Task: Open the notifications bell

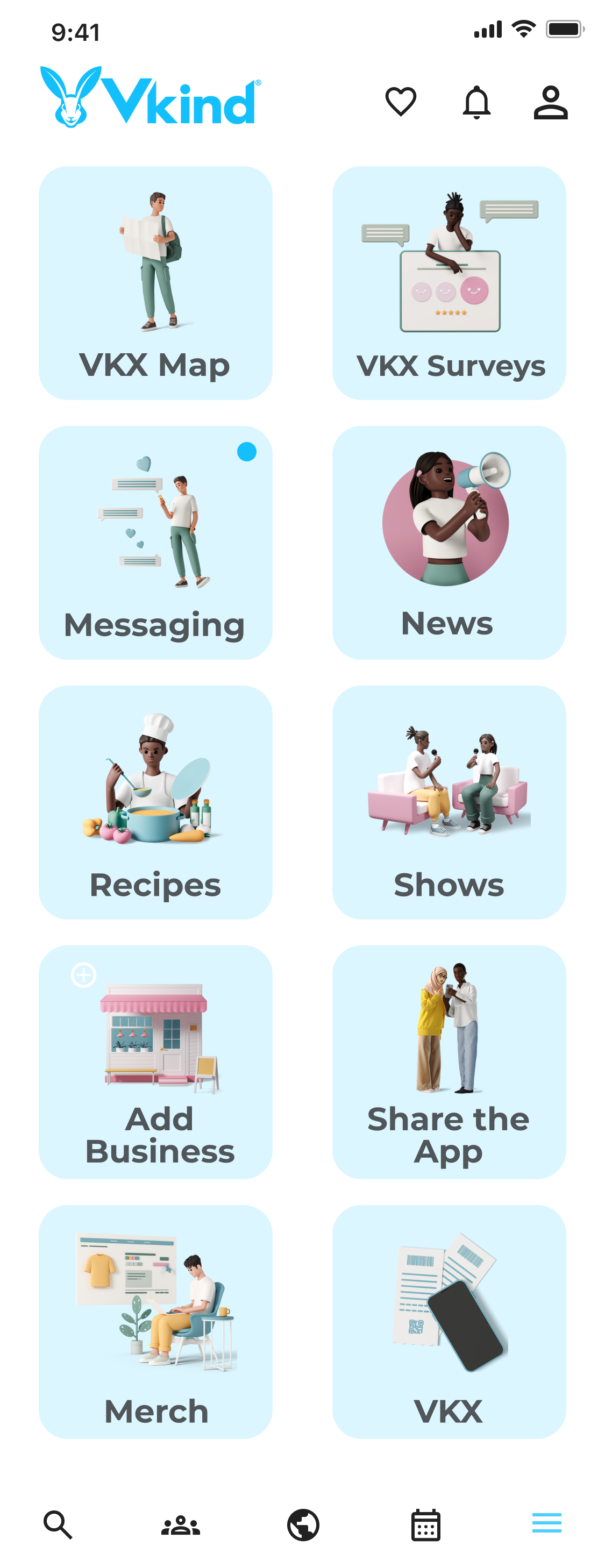Action: tap(476, 102)
